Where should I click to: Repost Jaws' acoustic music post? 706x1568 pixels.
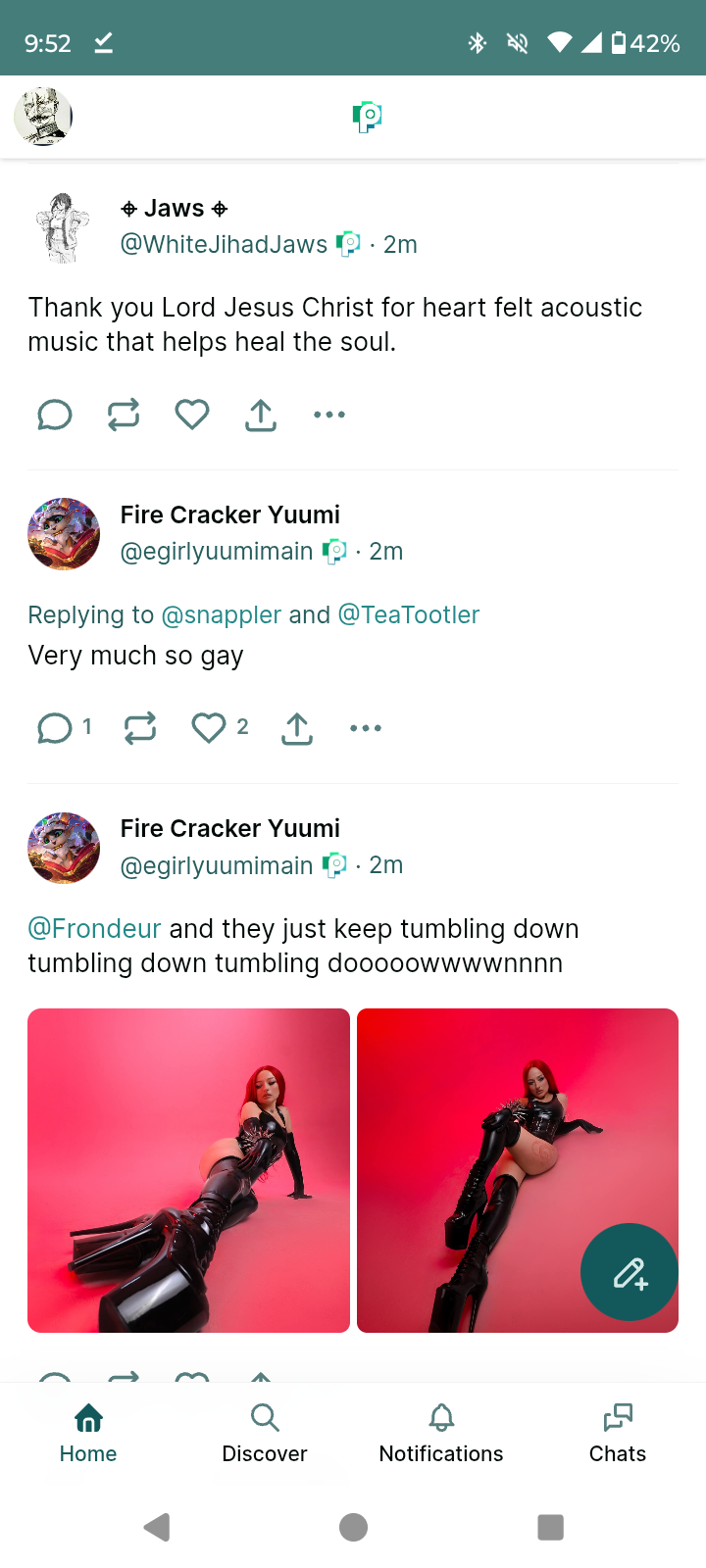coord(124,415)
